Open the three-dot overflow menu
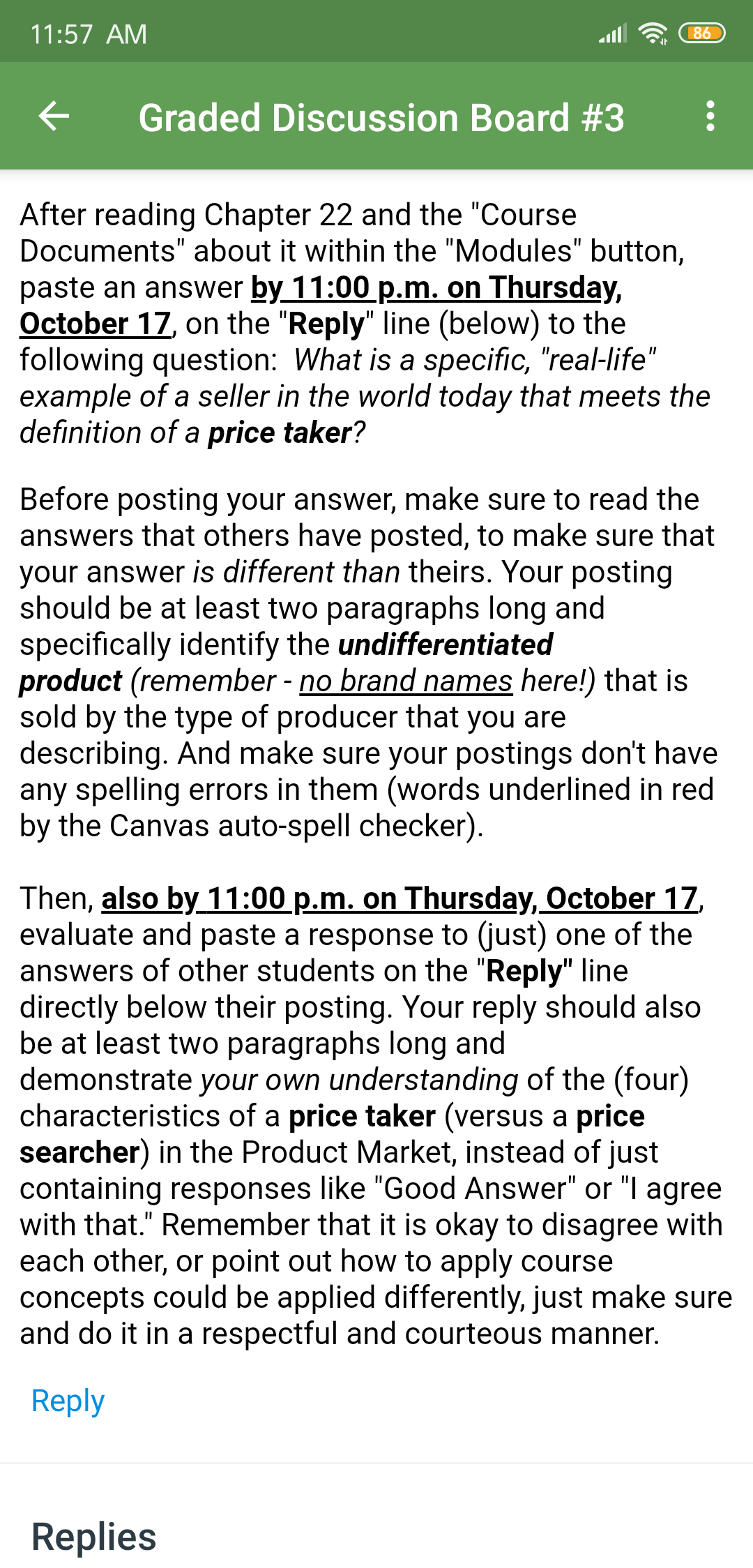The height and width of the screenshot is (1568, 753). coord(710,116)
